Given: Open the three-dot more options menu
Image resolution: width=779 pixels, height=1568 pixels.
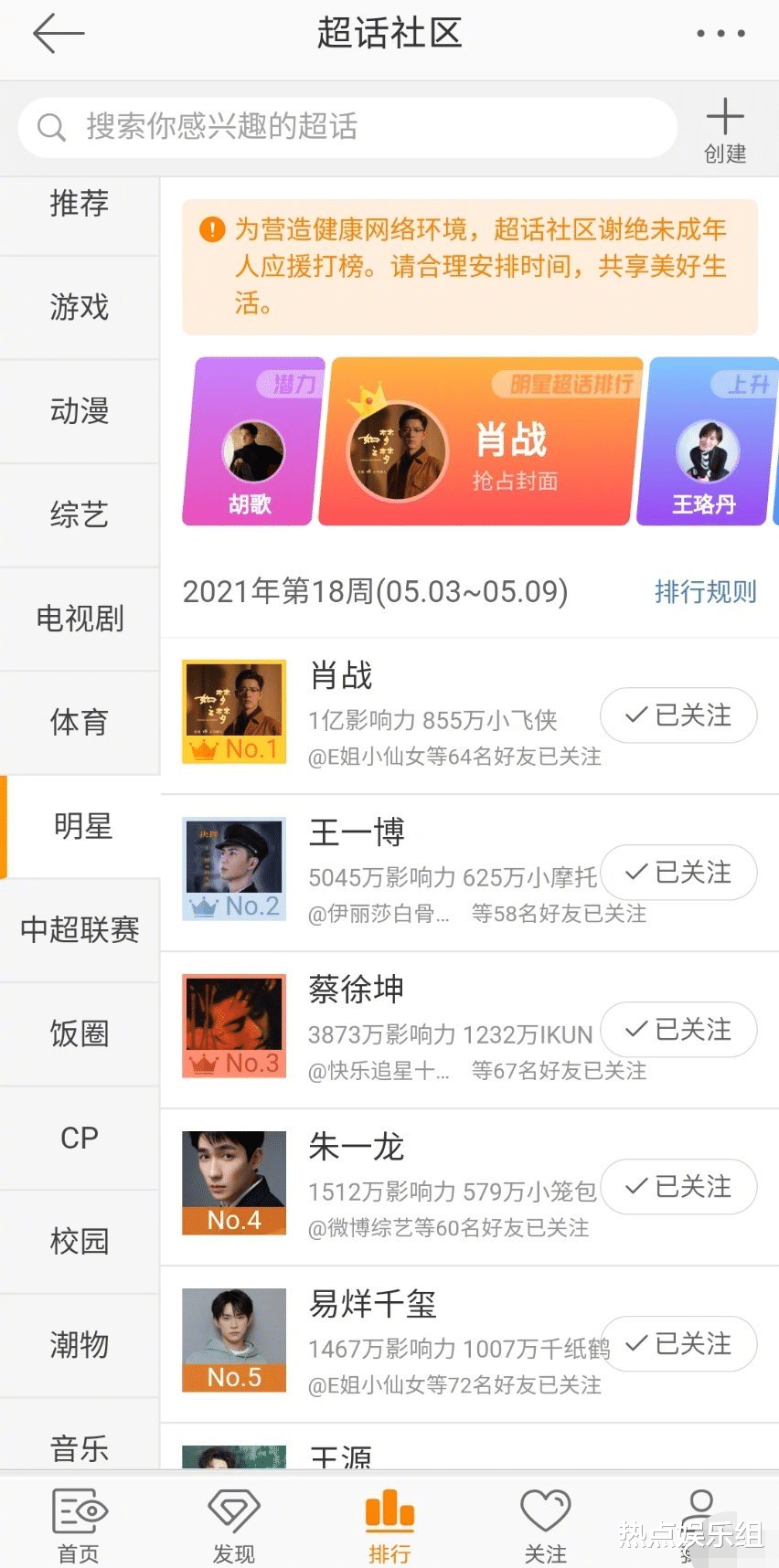Looking at the screenshot, I should pos(720,34).
